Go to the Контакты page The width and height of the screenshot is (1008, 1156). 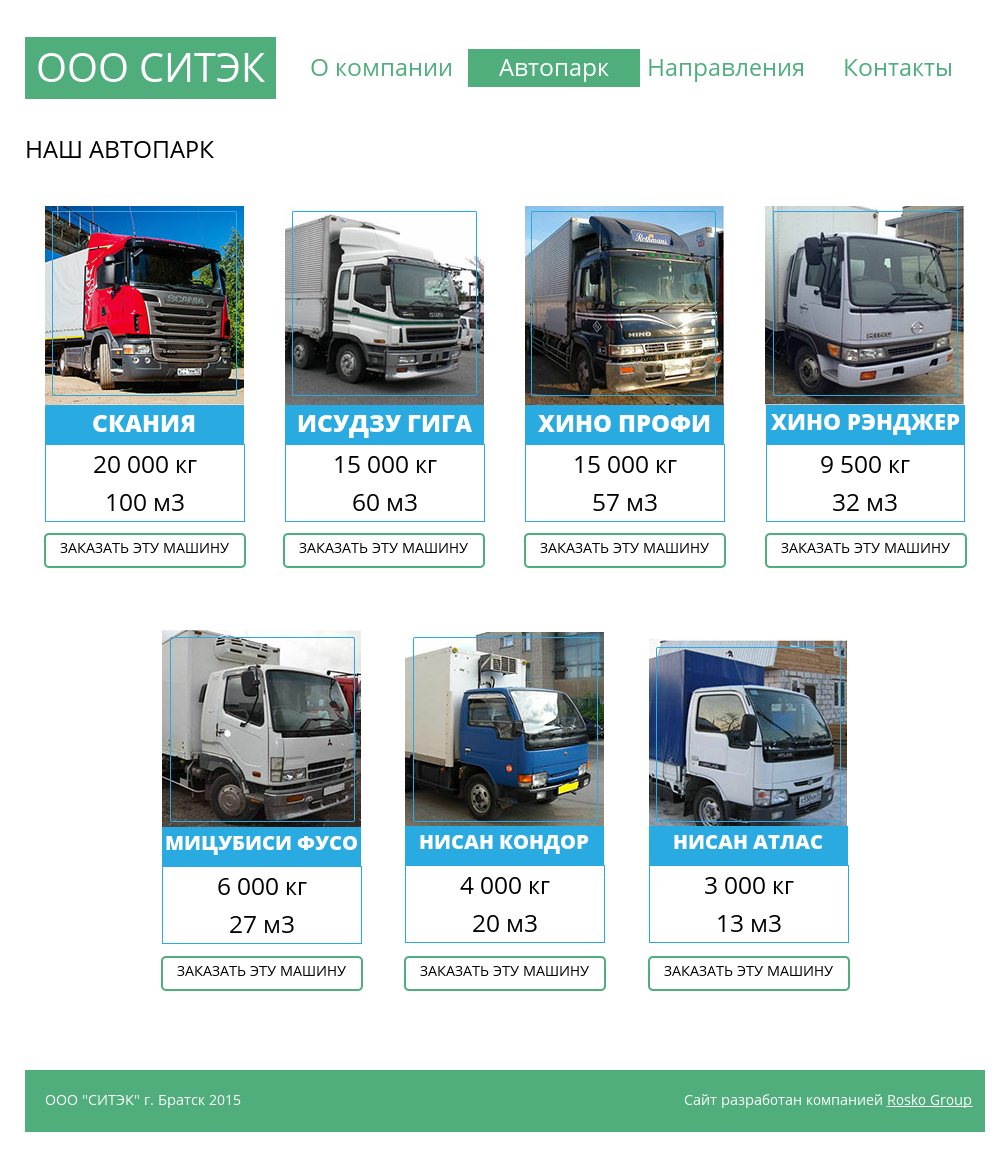(x=897, y=68)
